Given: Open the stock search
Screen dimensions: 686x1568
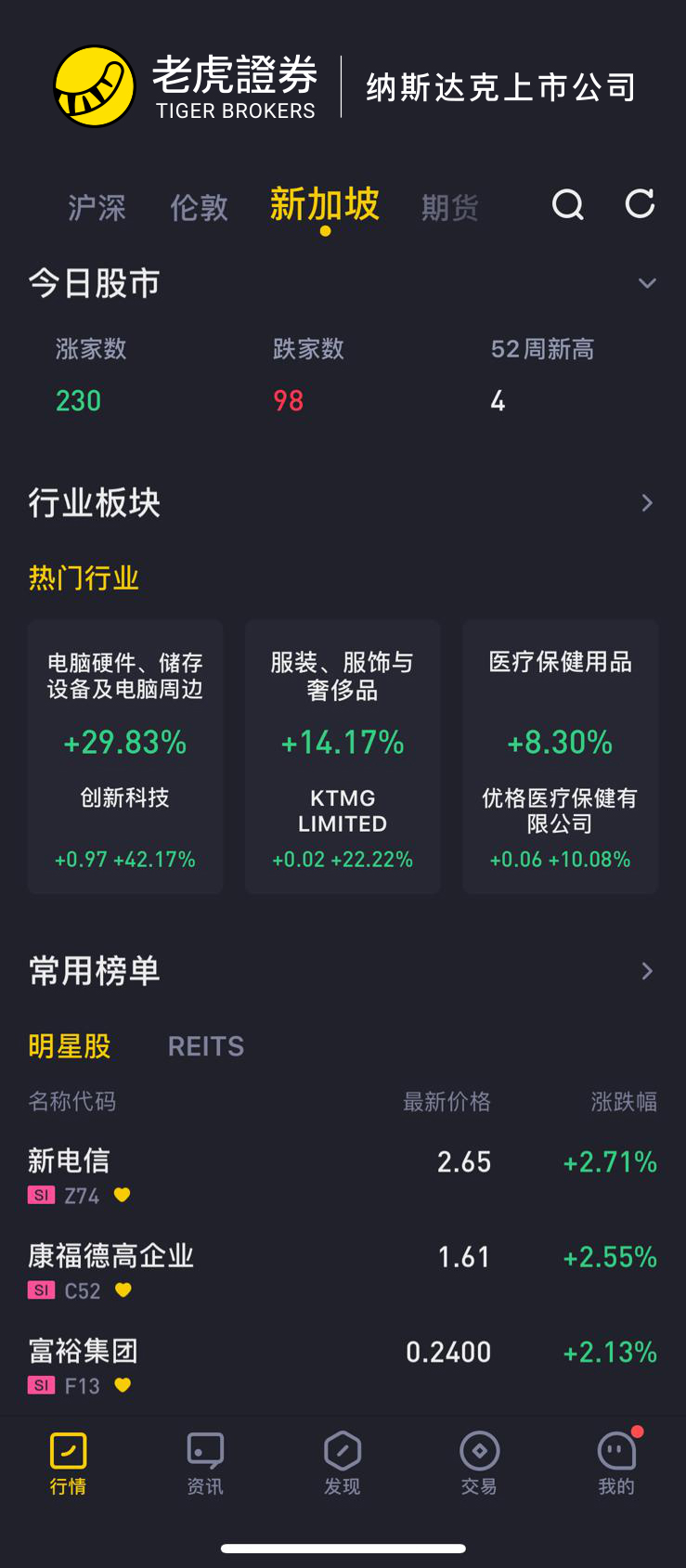Looking at the screenshot, I should point(567,206).
